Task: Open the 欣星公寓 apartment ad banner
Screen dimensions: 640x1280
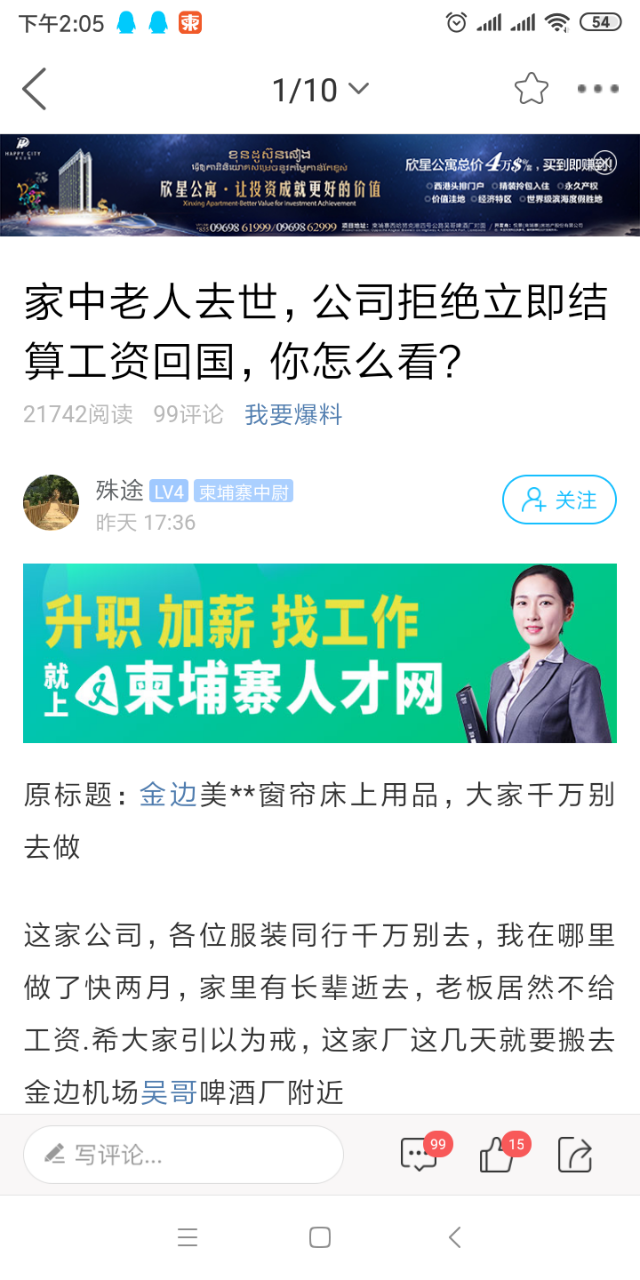Action: click(320, 185)
